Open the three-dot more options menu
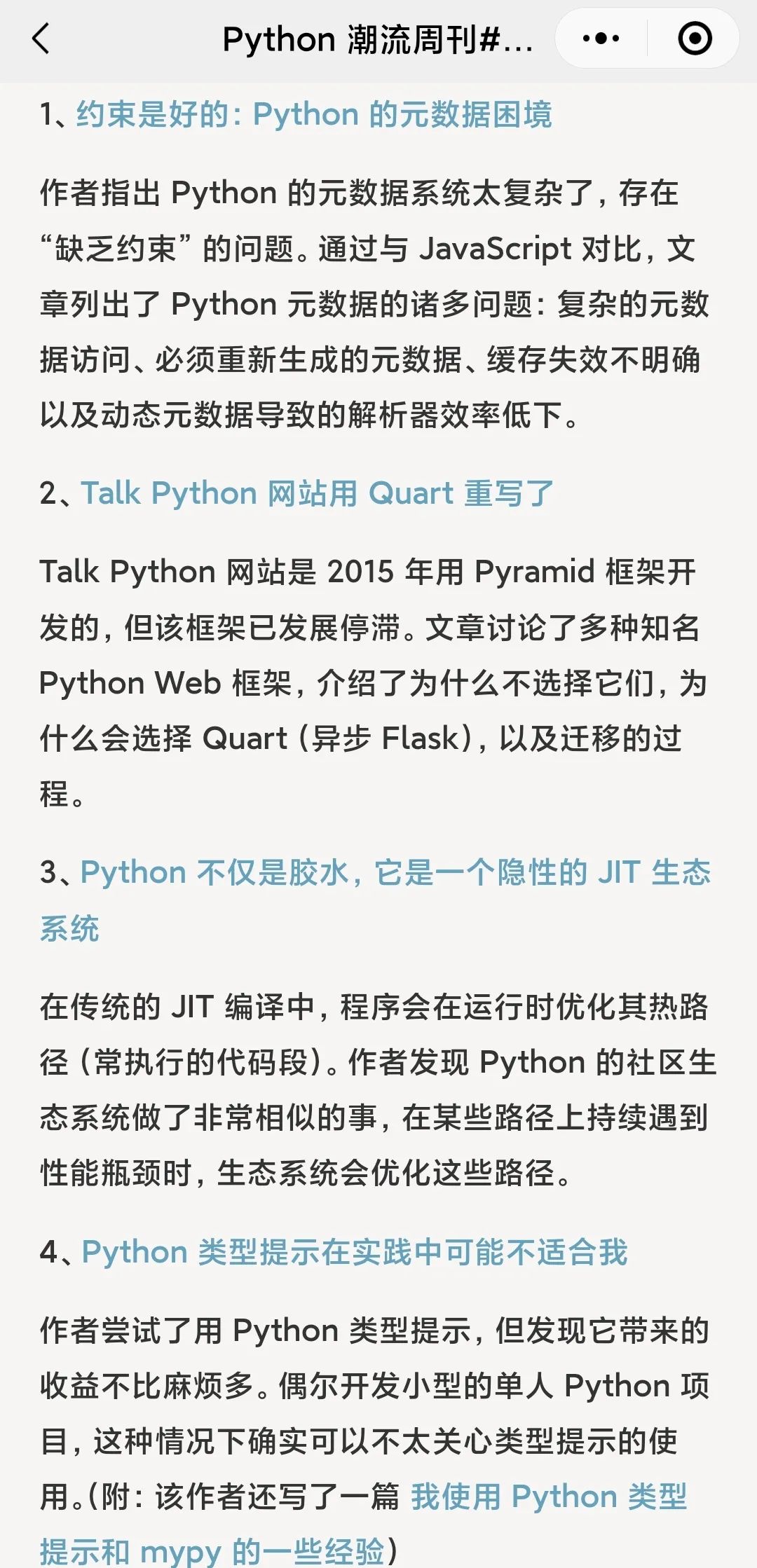The height and width of the screenshot is (1568, 757). click(x=601, y=39)
